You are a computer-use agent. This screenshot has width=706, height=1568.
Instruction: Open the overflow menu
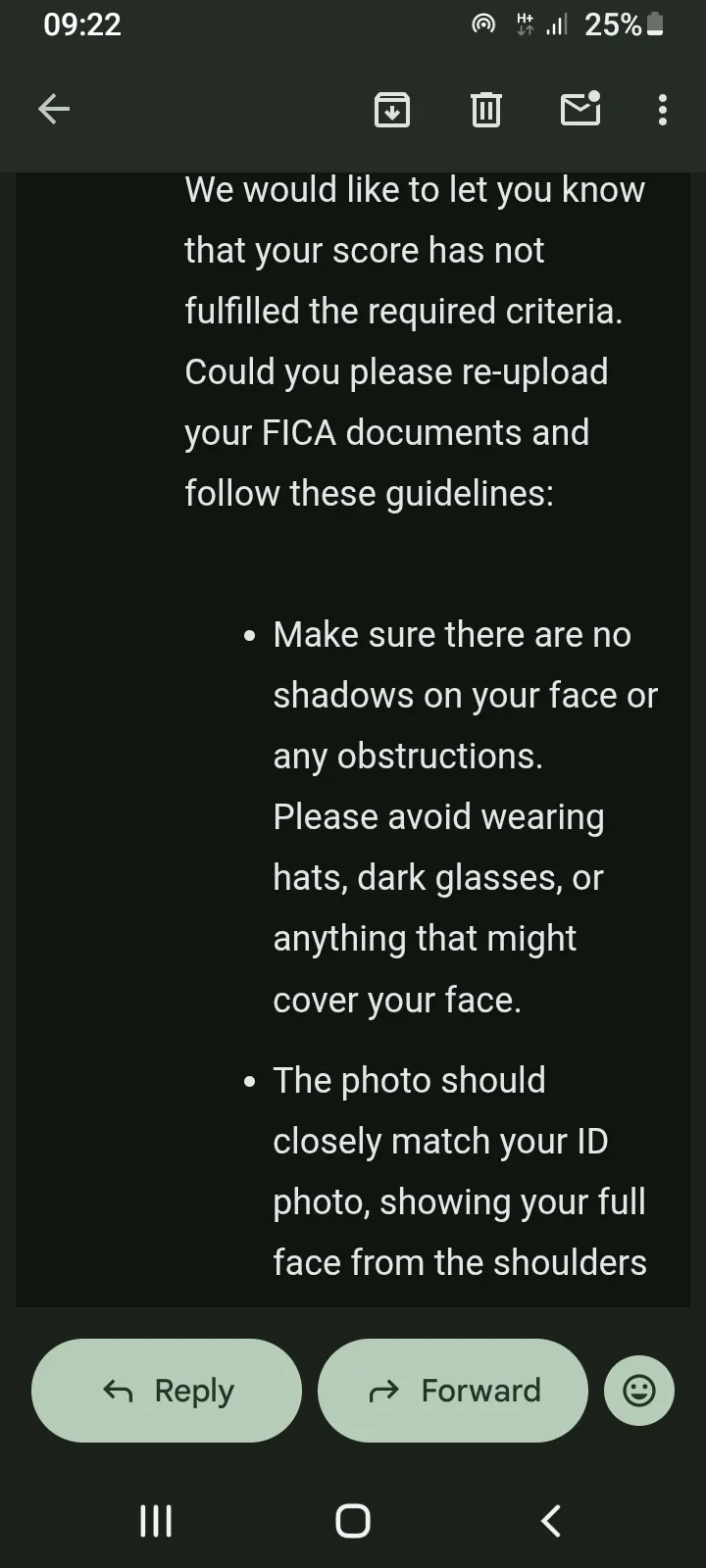pos(663,109)
